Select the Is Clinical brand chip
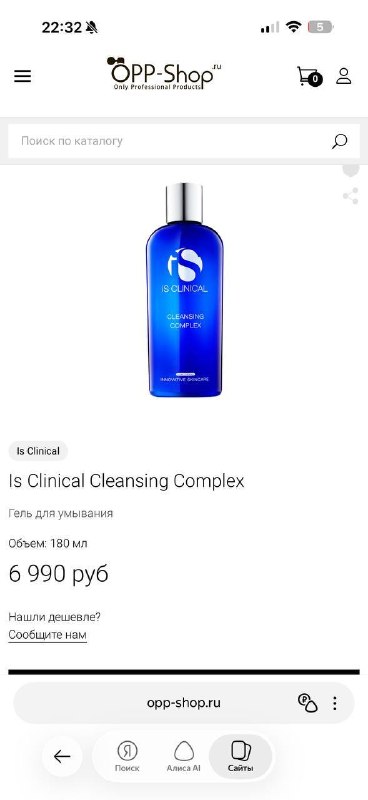The image size is (368, 800). point(38,451)
